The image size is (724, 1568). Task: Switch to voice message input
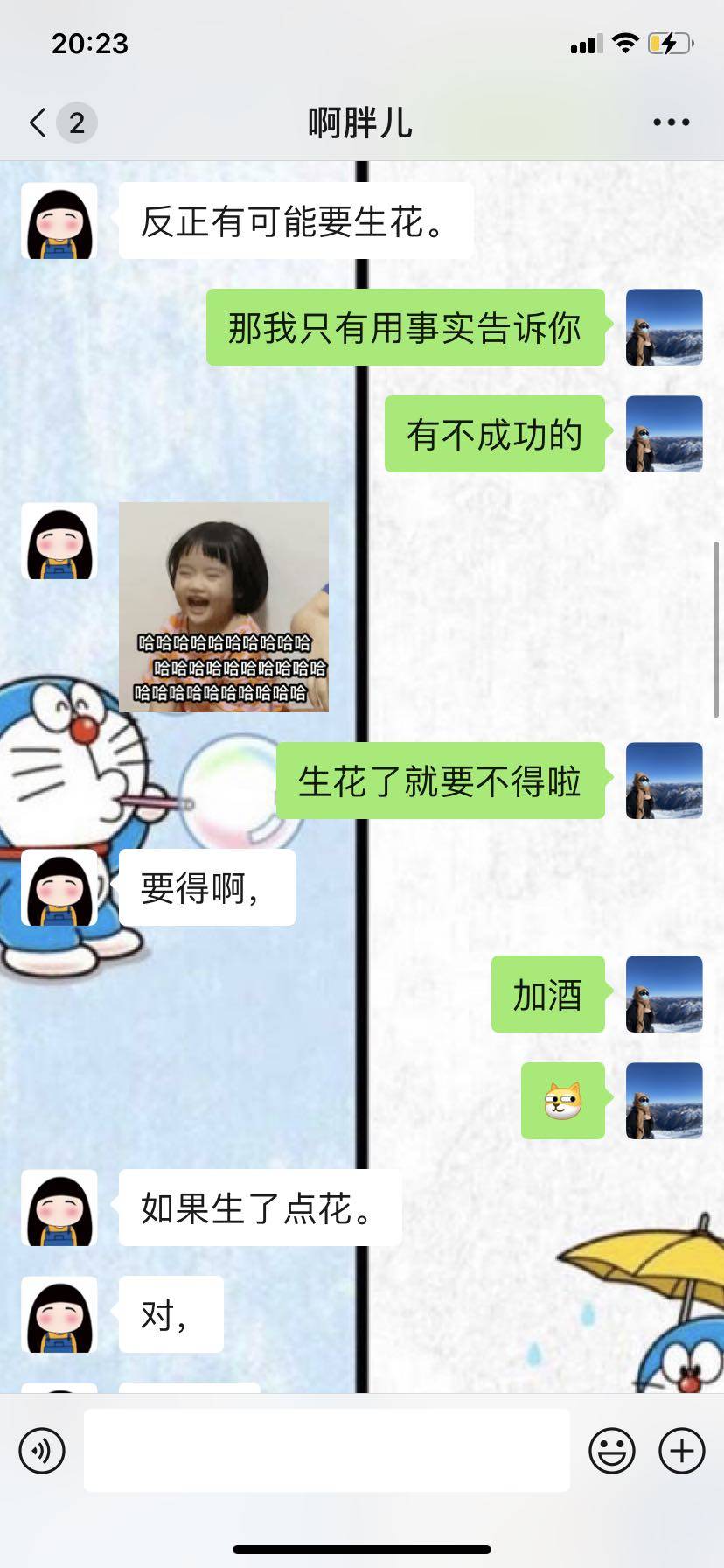pos(42,1450)
